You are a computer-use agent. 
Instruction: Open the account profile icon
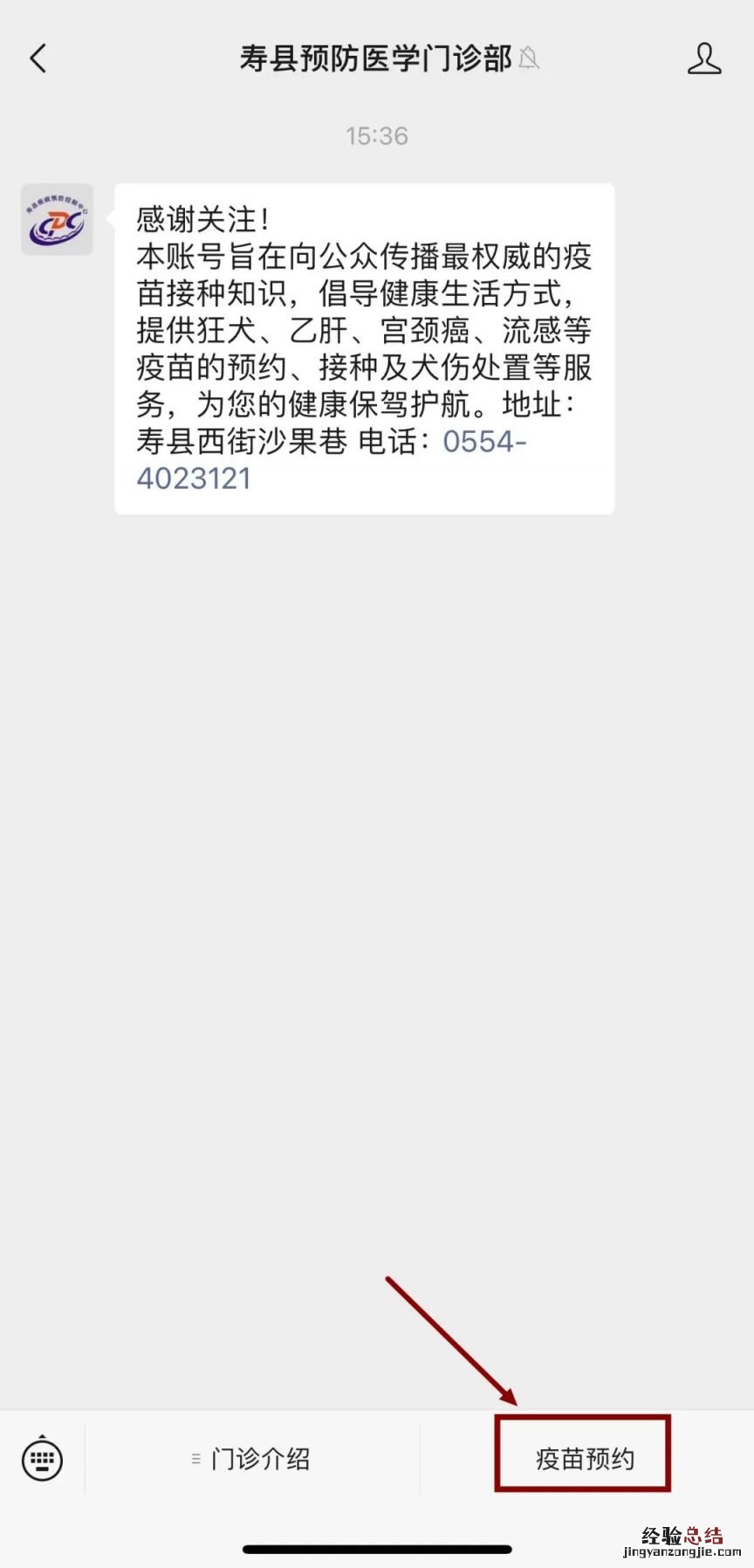click(x=704, y=59)
